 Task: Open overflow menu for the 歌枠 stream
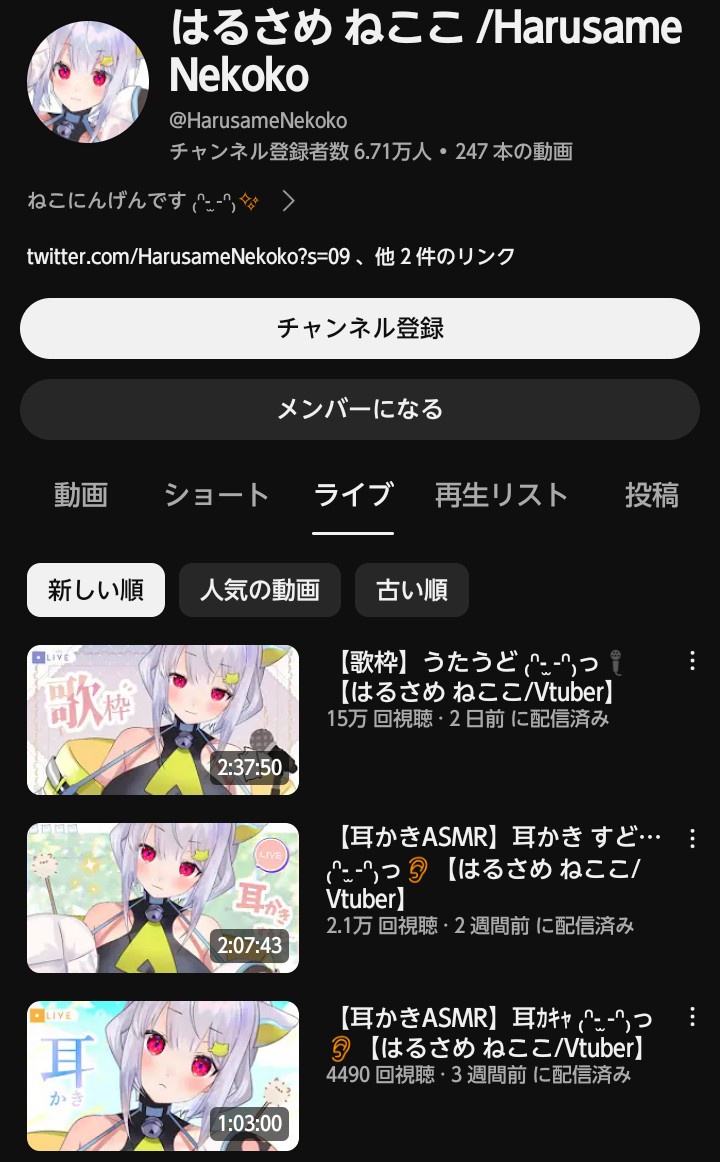692,661
